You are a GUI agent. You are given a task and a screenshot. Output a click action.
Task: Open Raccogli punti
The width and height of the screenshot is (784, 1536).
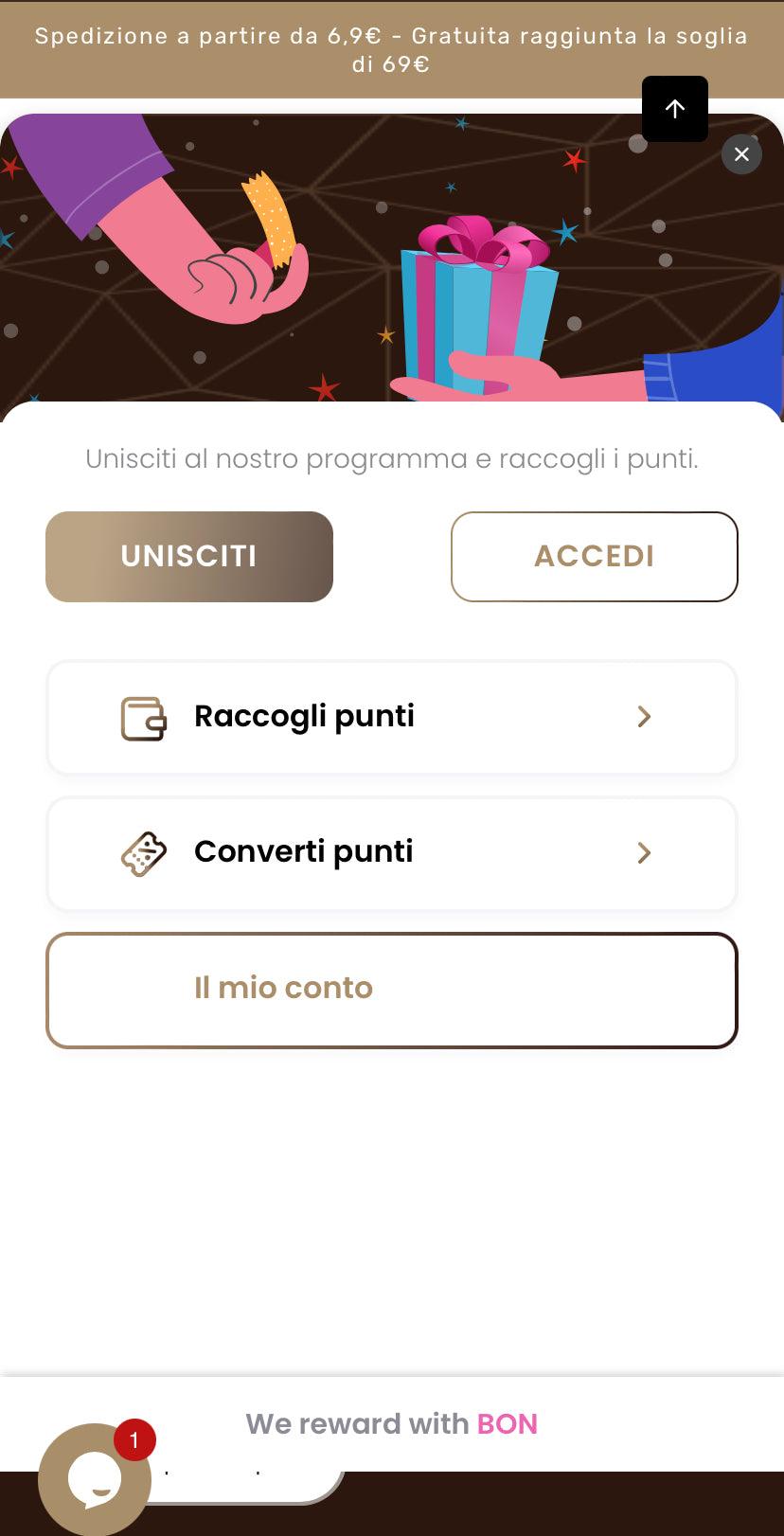(x=391, y=717)
